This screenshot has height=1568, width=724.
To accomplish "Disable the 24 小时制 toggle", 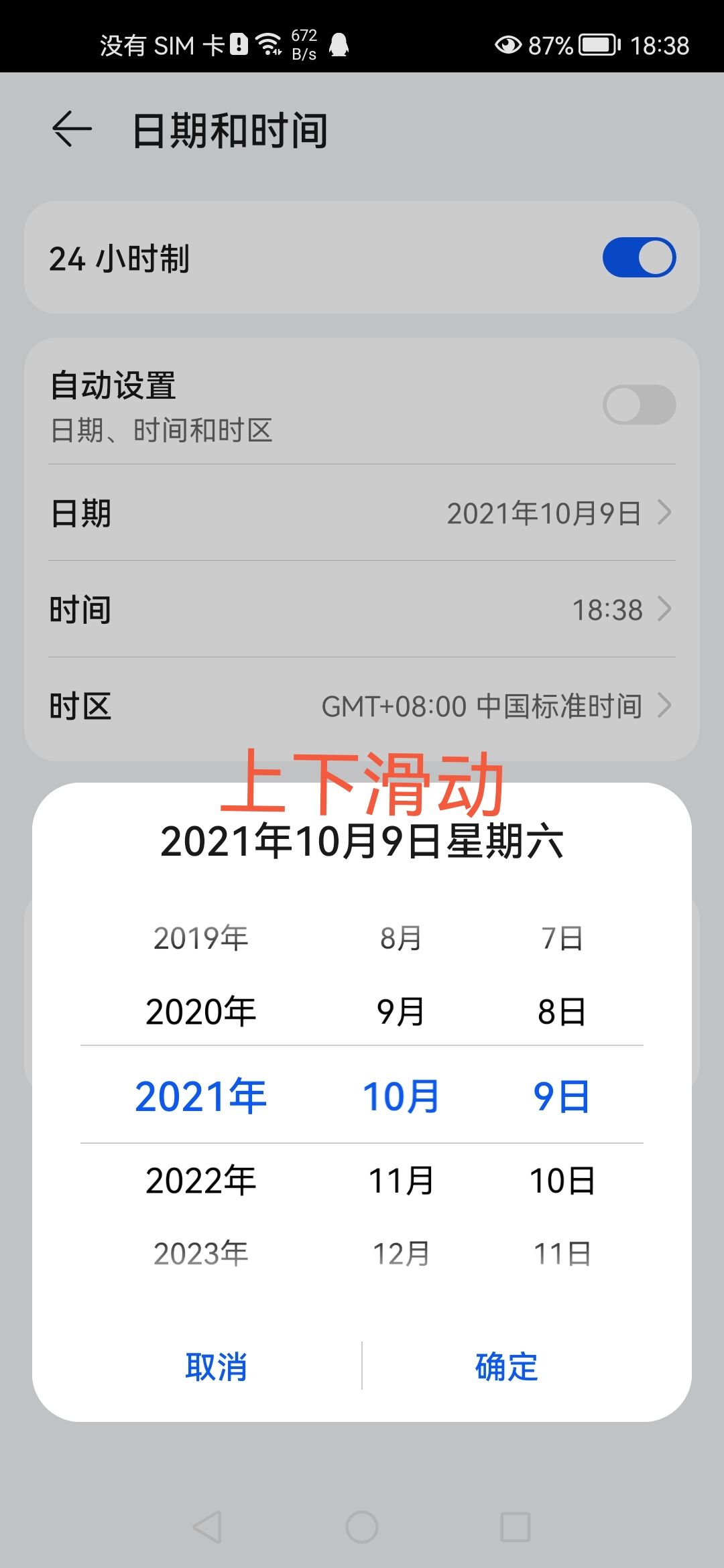I will point(638,257).
